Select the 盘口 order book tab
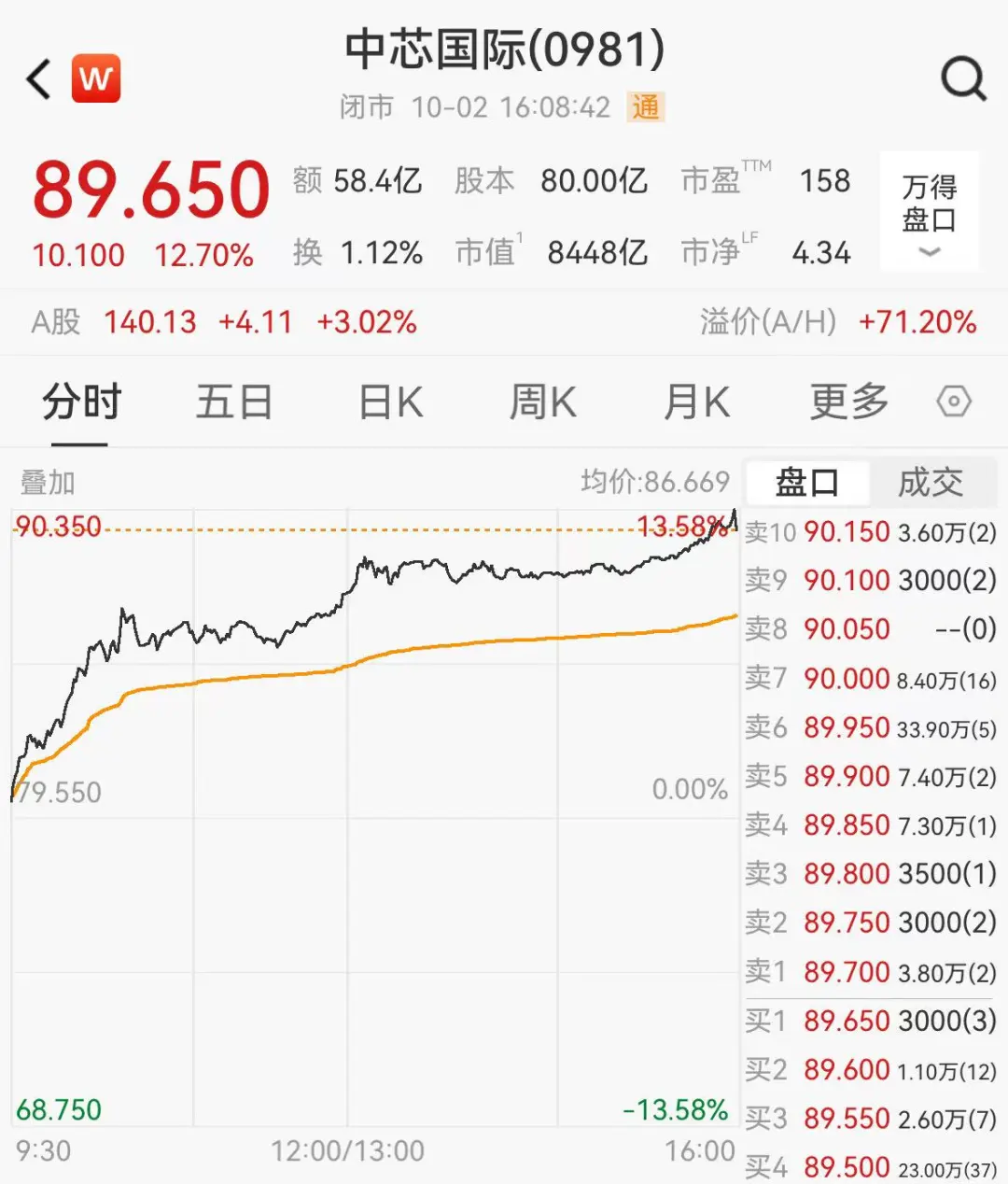 (x=807, y=483)
